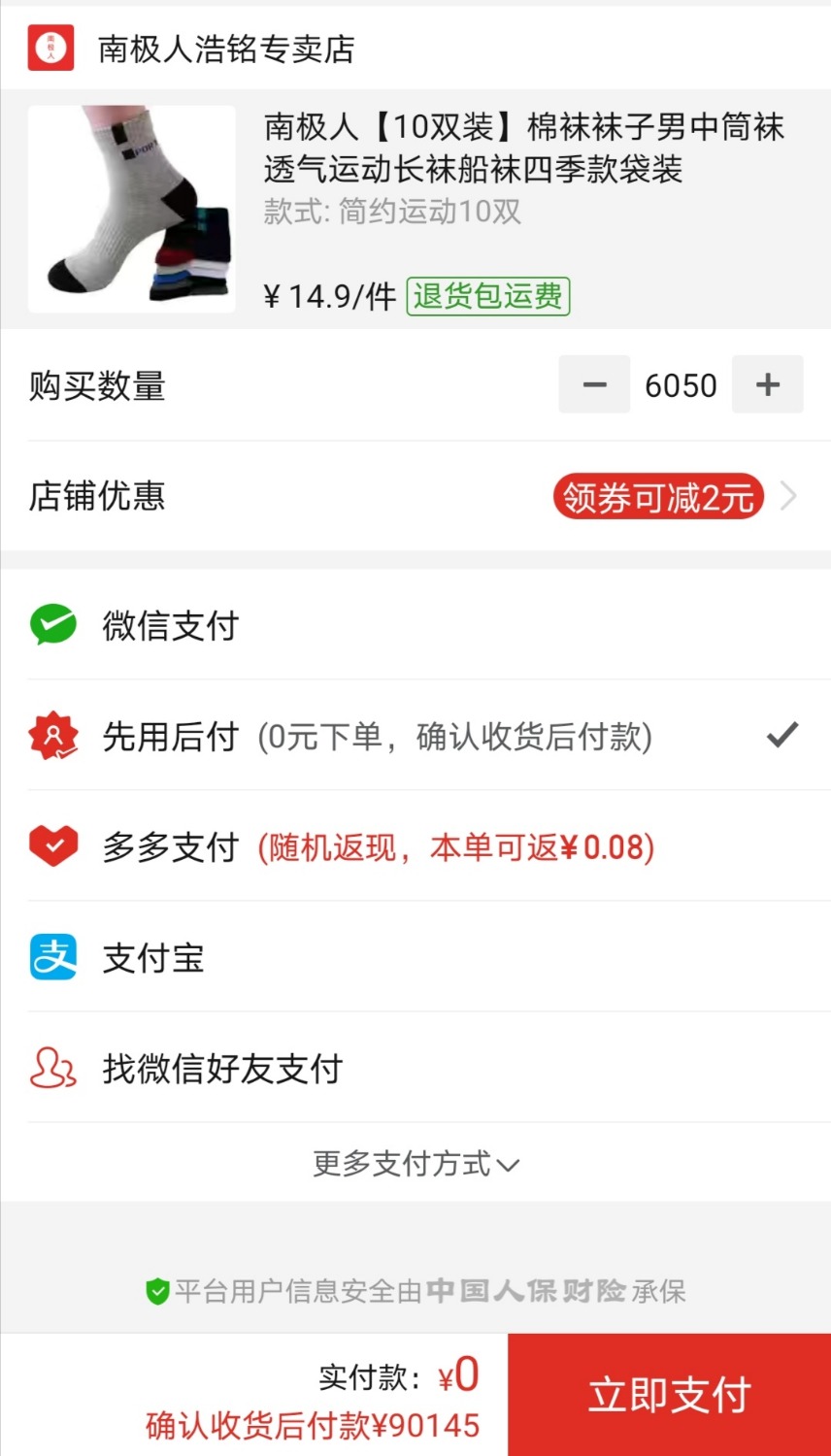Choose 先用后付 pay-later option
Image resolution: width=831 pixels, height=1456 pixels.
pyautogui.click(x=415, y=737)
